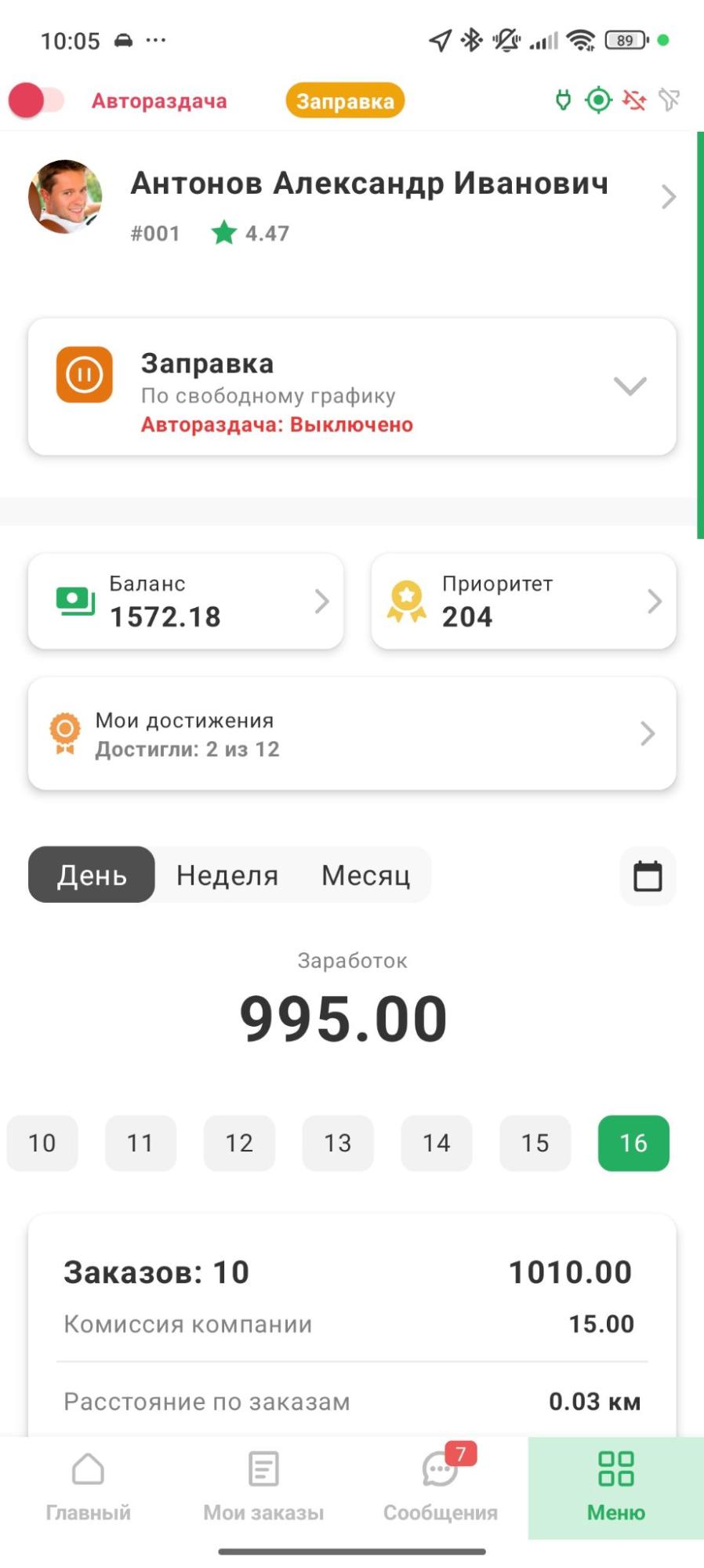Tap the green GPS location icon

tap(598, 100)
